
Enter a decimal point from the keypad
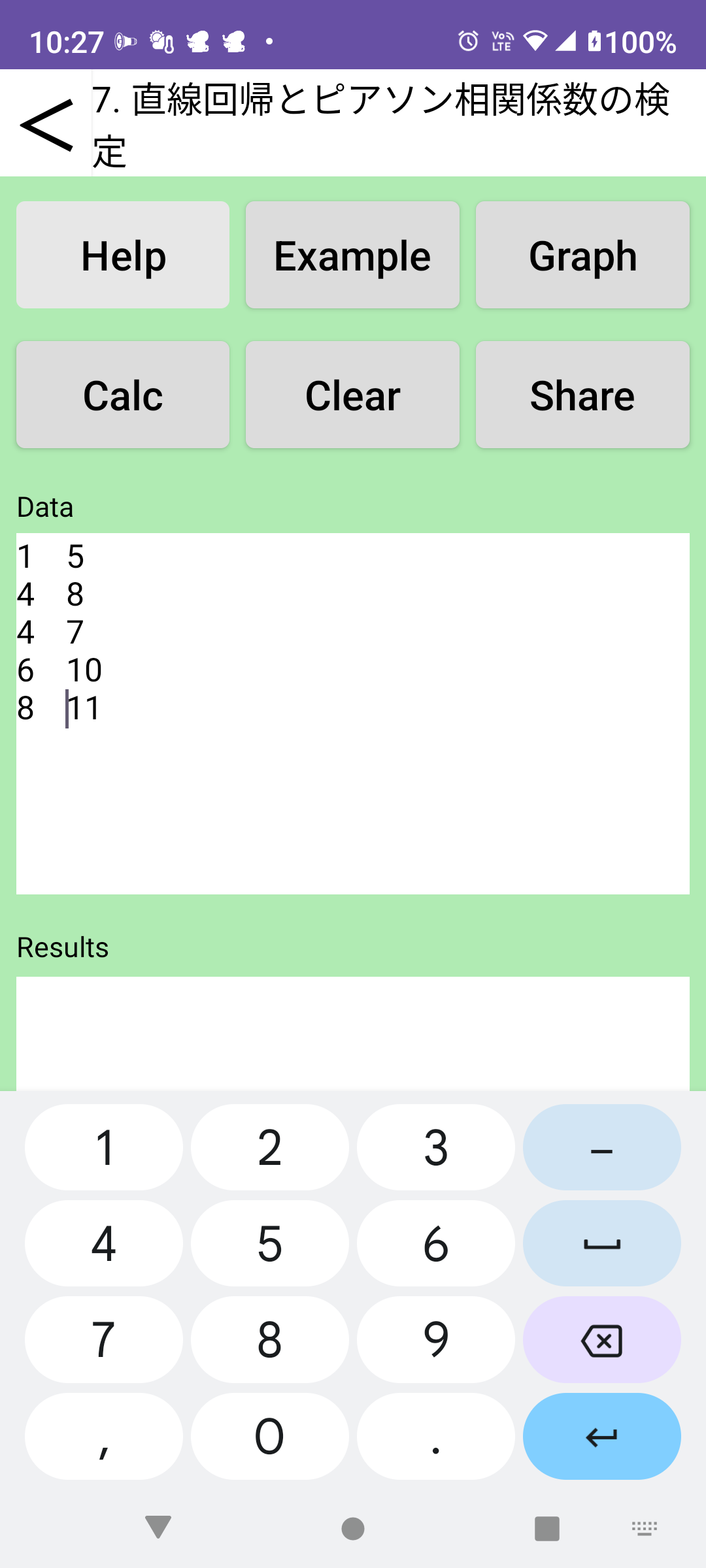click(x=436, y=1436)
